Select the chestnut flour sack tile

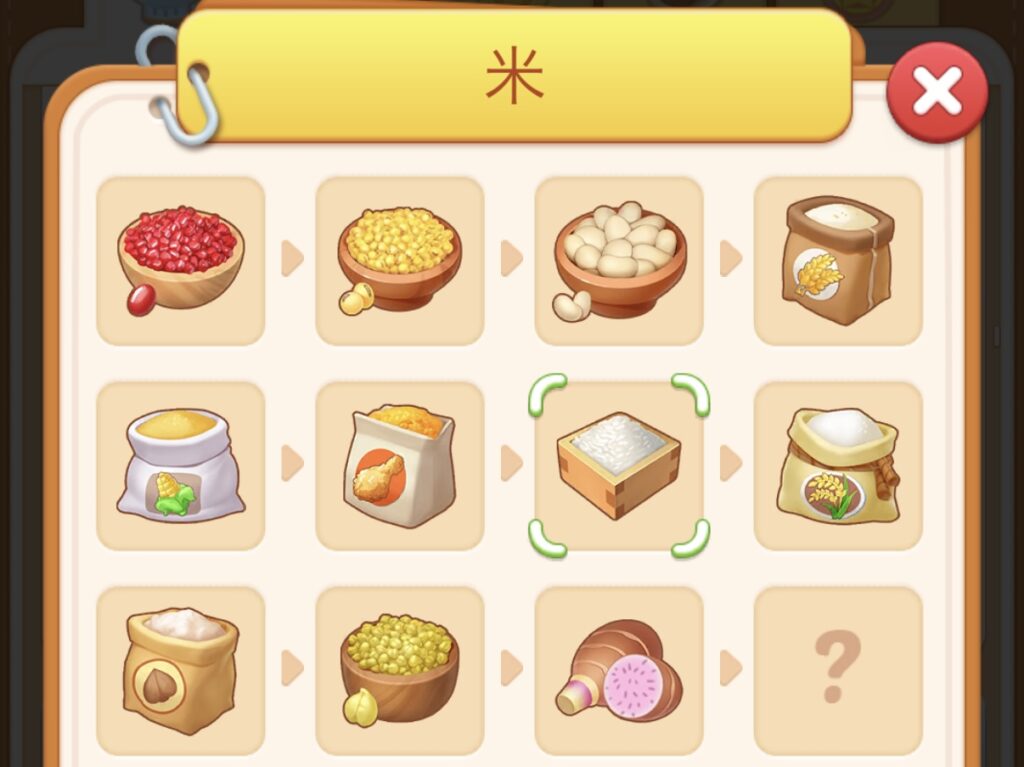181,670
